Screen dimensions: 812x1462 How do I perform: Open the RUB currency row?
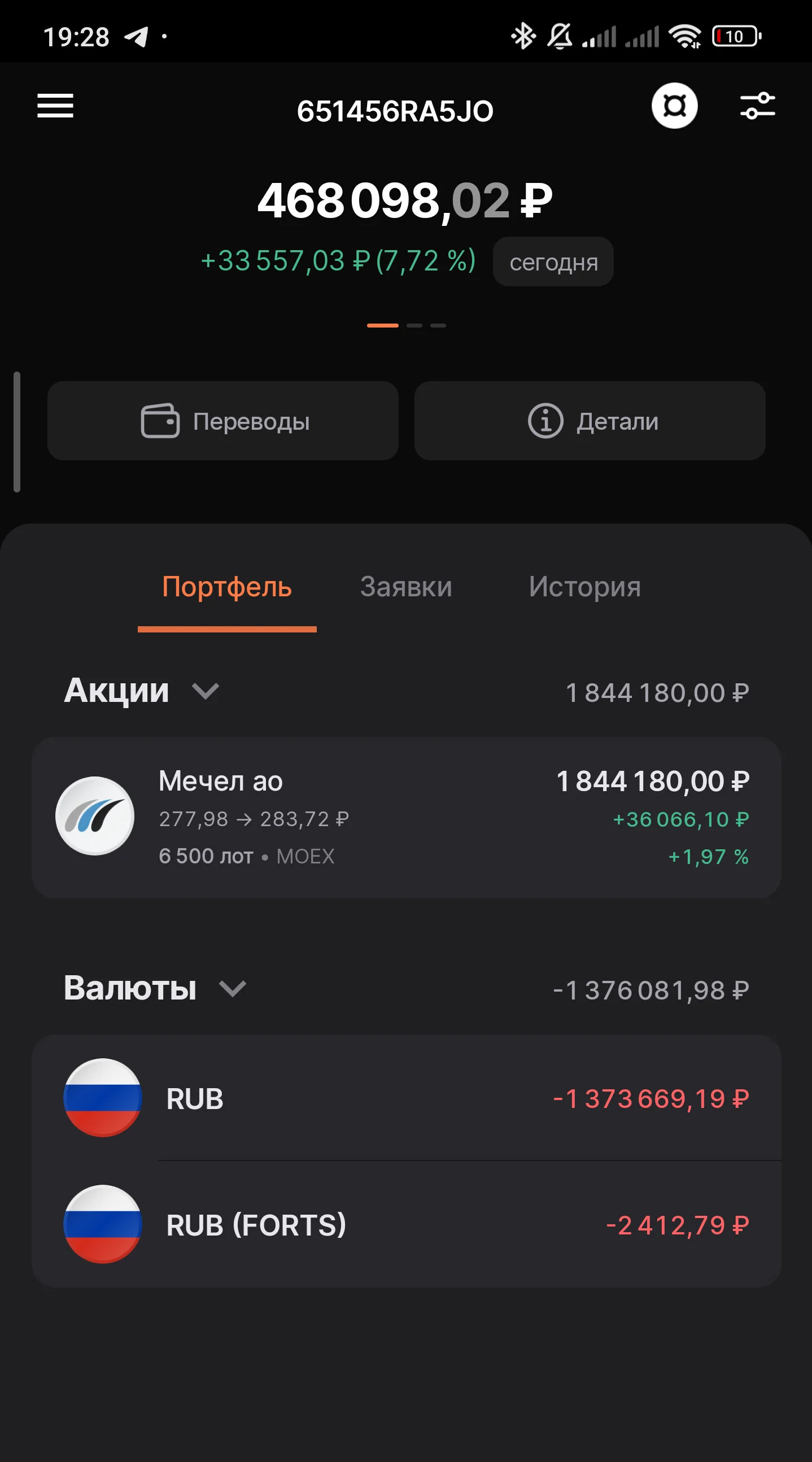[407, 1098]
